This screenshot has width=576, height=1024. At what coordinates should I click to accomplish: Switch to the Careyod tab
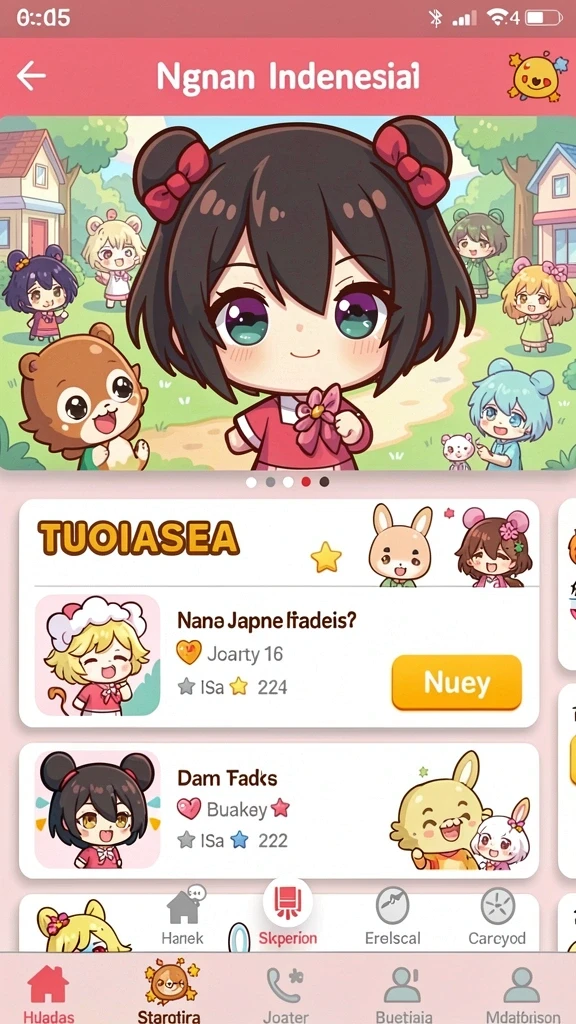click(497, 918)
